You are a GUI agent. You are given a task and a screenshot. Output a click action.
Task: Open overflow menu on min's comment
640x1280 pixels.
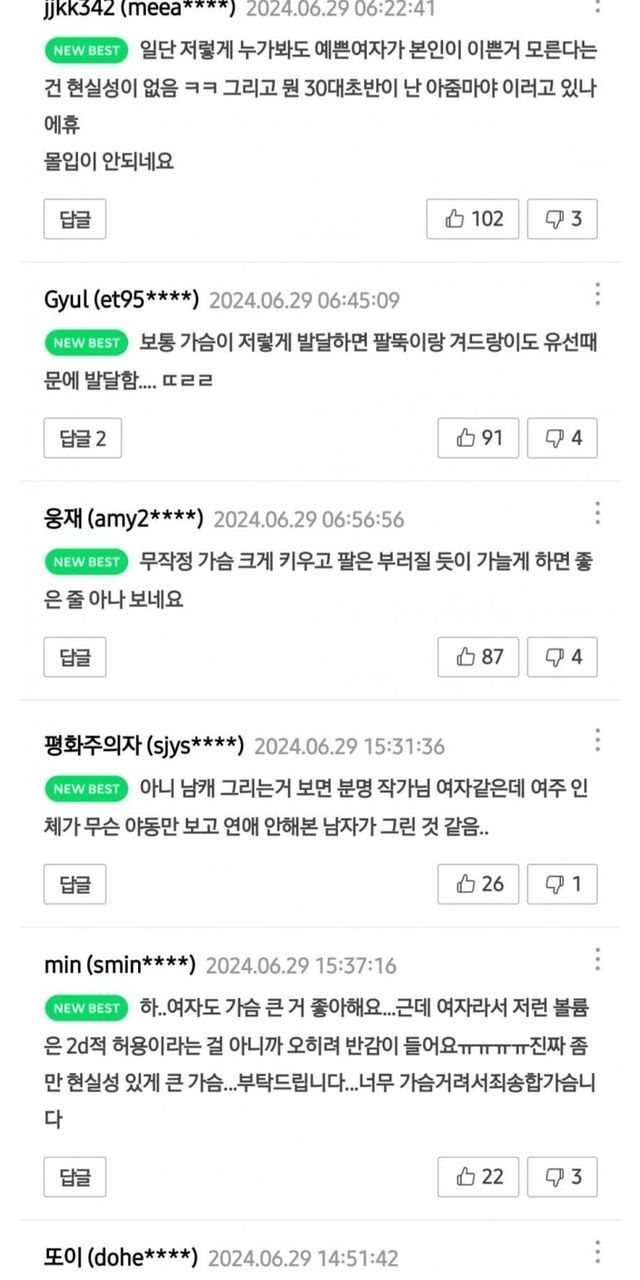(597, 960)
